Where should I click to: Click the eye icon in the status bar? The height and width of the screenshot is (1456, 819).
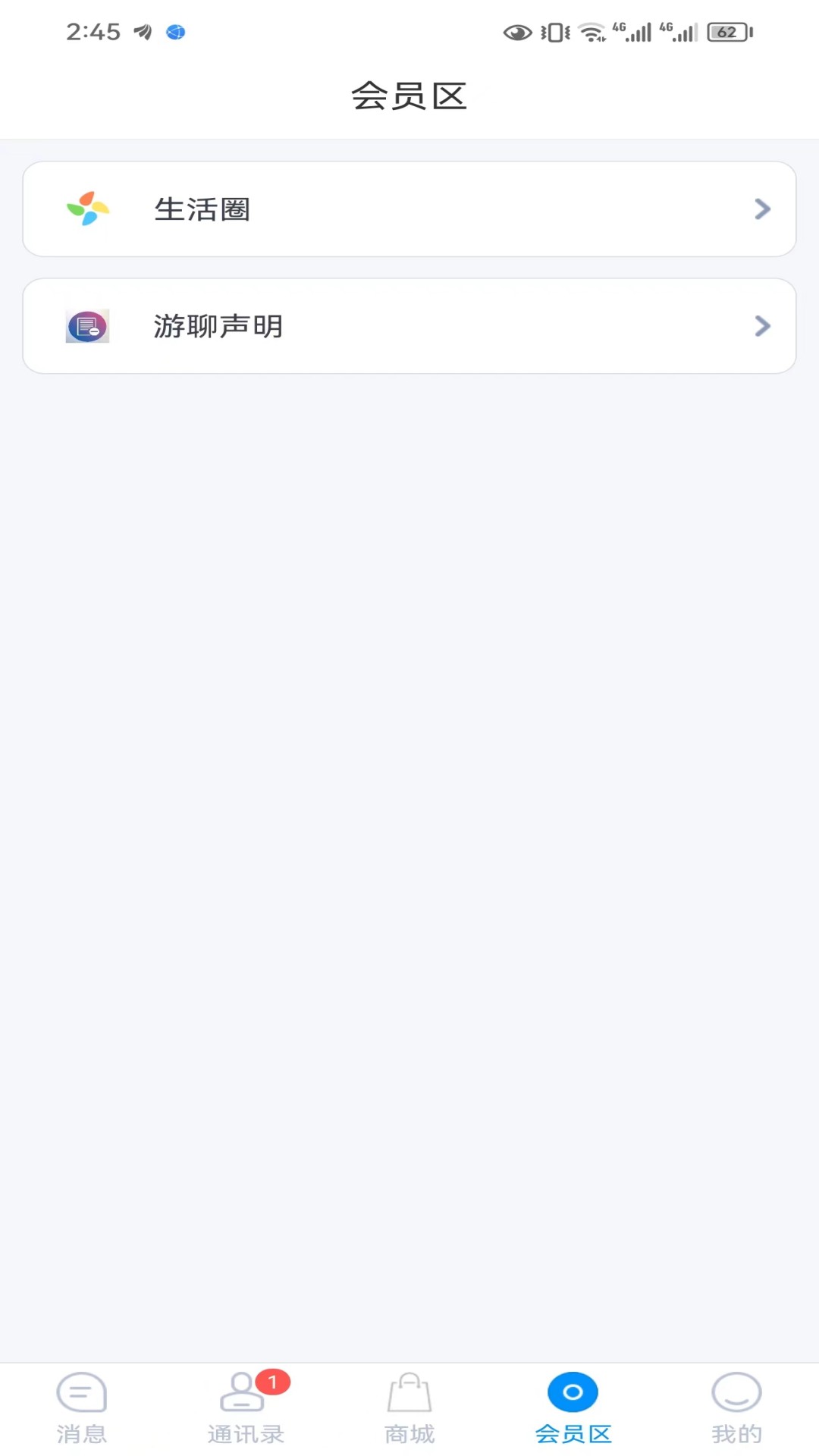click(518, 33)
